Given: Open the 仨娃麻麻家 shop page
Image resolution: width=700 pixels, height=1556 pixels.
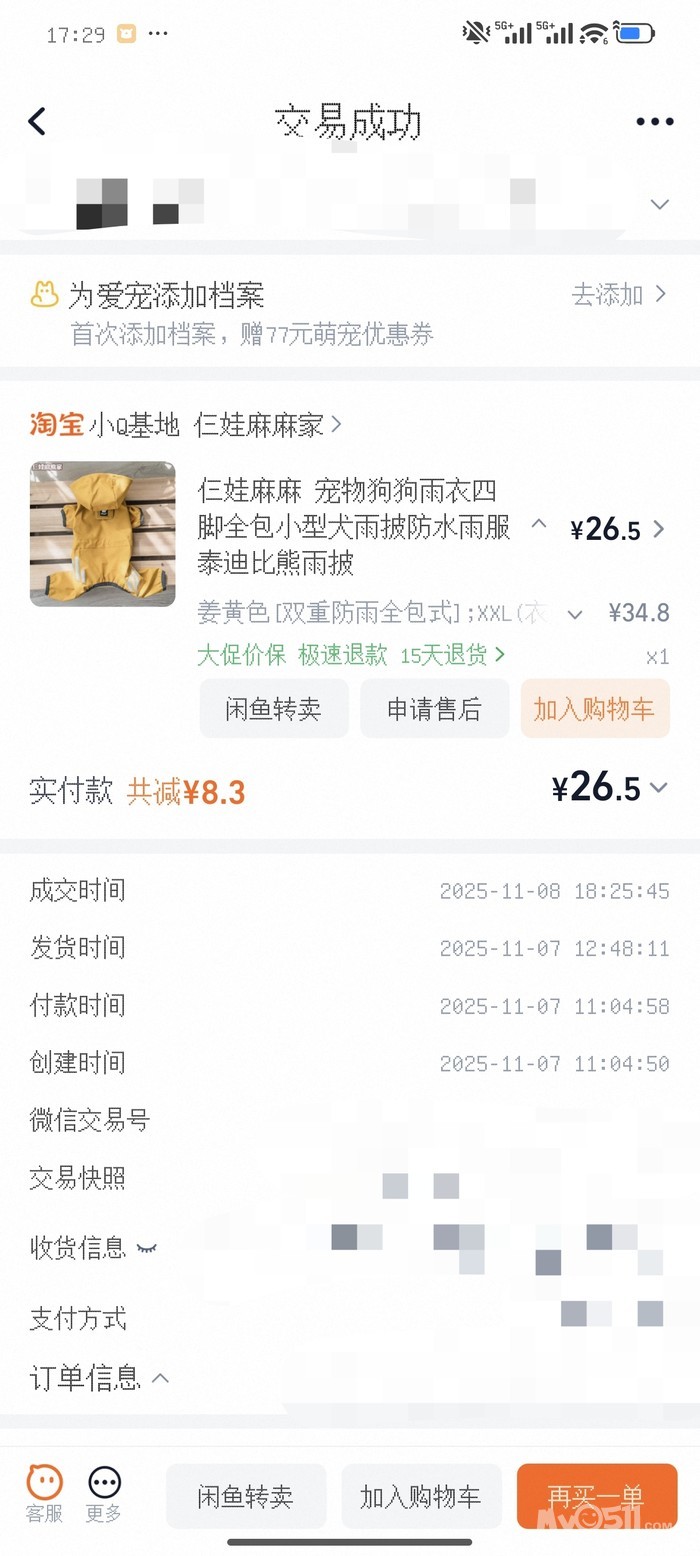Looking at the screenshot, I should click(267, 425).
